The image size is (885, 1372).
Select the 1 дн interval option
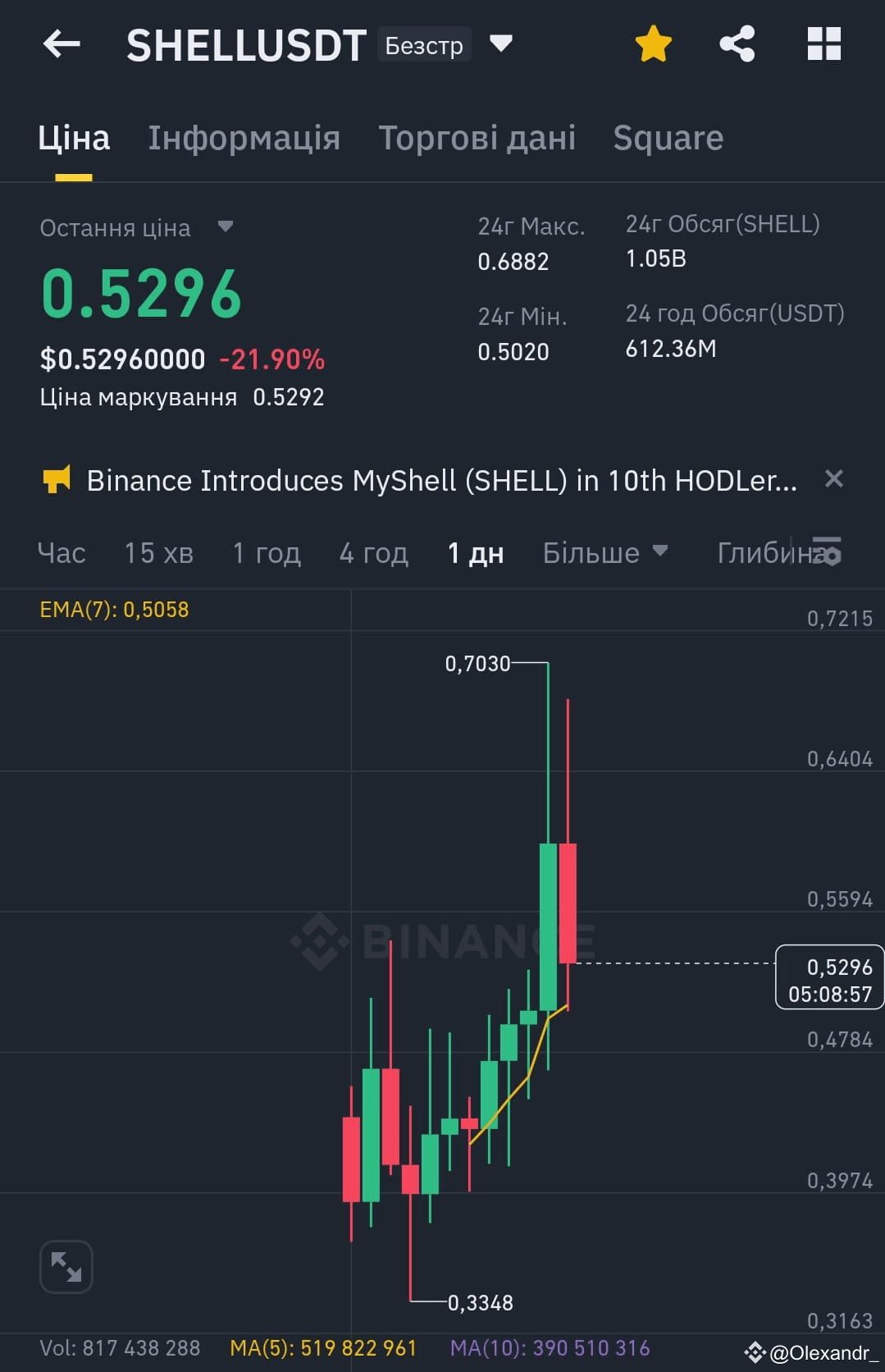(476, 552)
